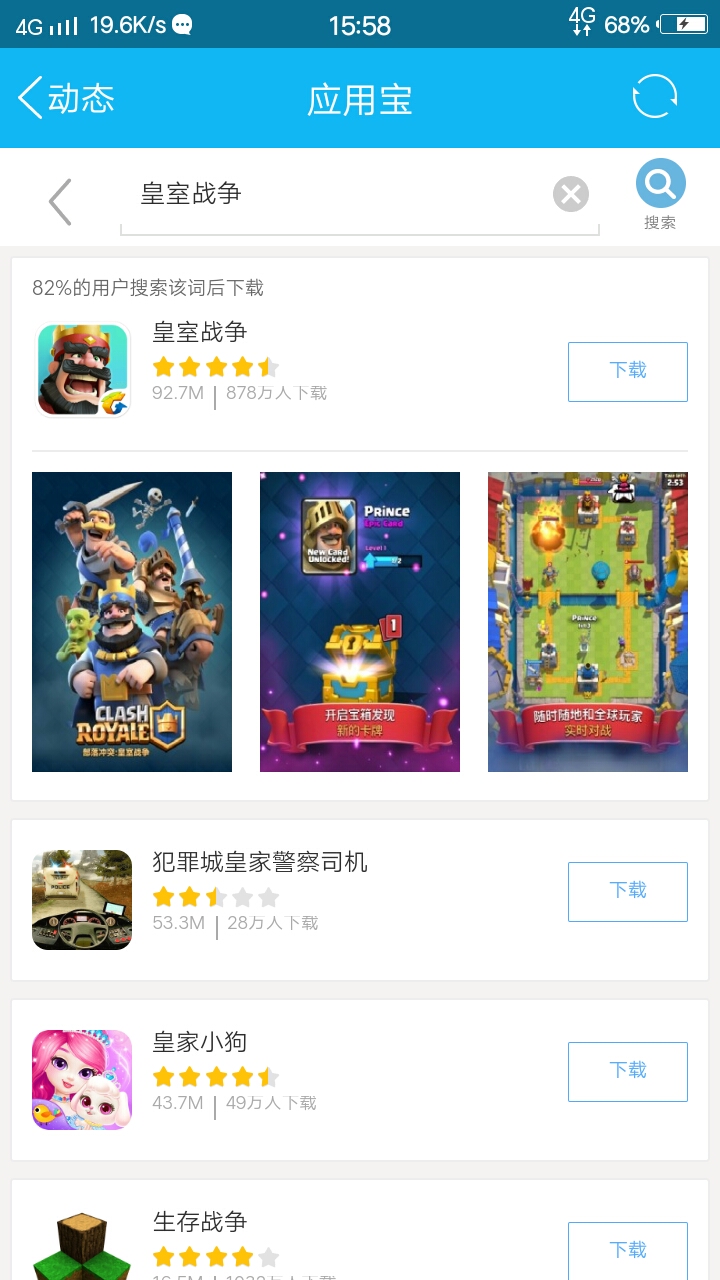The image size is (720, 1280).
Task: Open the 皇家小狗 app icon
Action: [x=82, y=1079]
